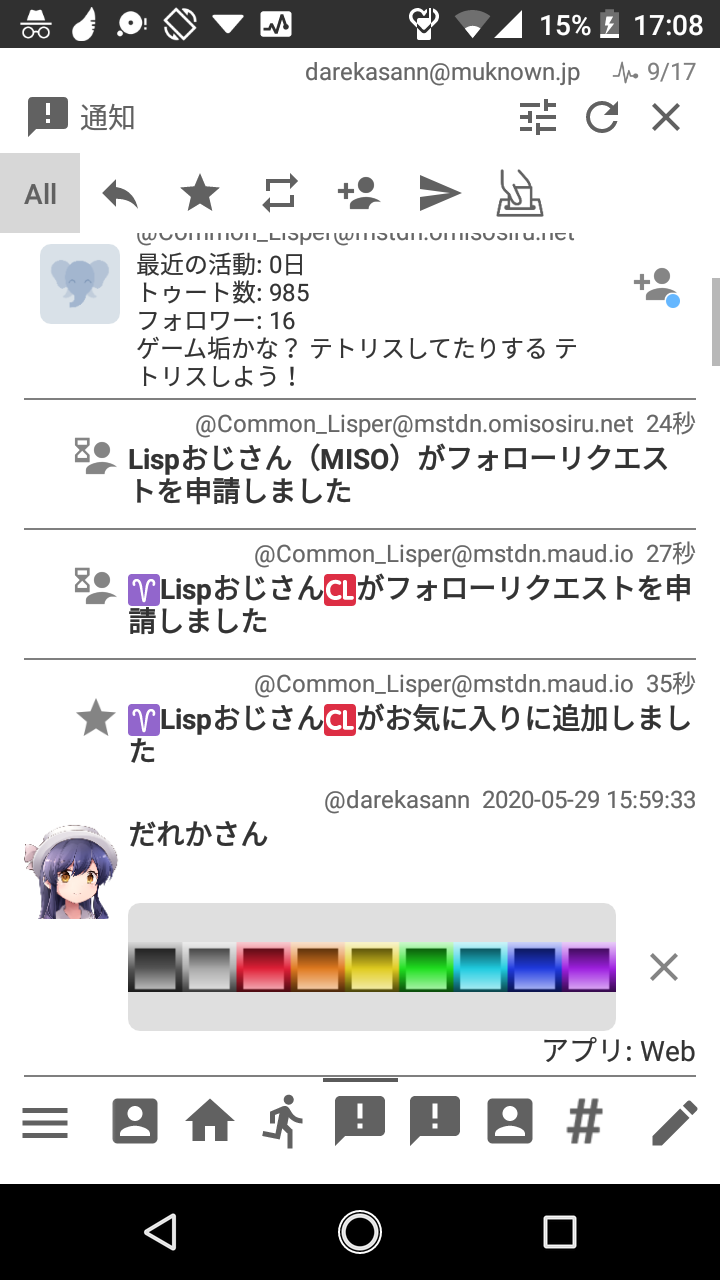Open Lispおじさん（MISO） follow request notification
The height and width of the screenshot is (1280, 720).
[x=400, y=475]
